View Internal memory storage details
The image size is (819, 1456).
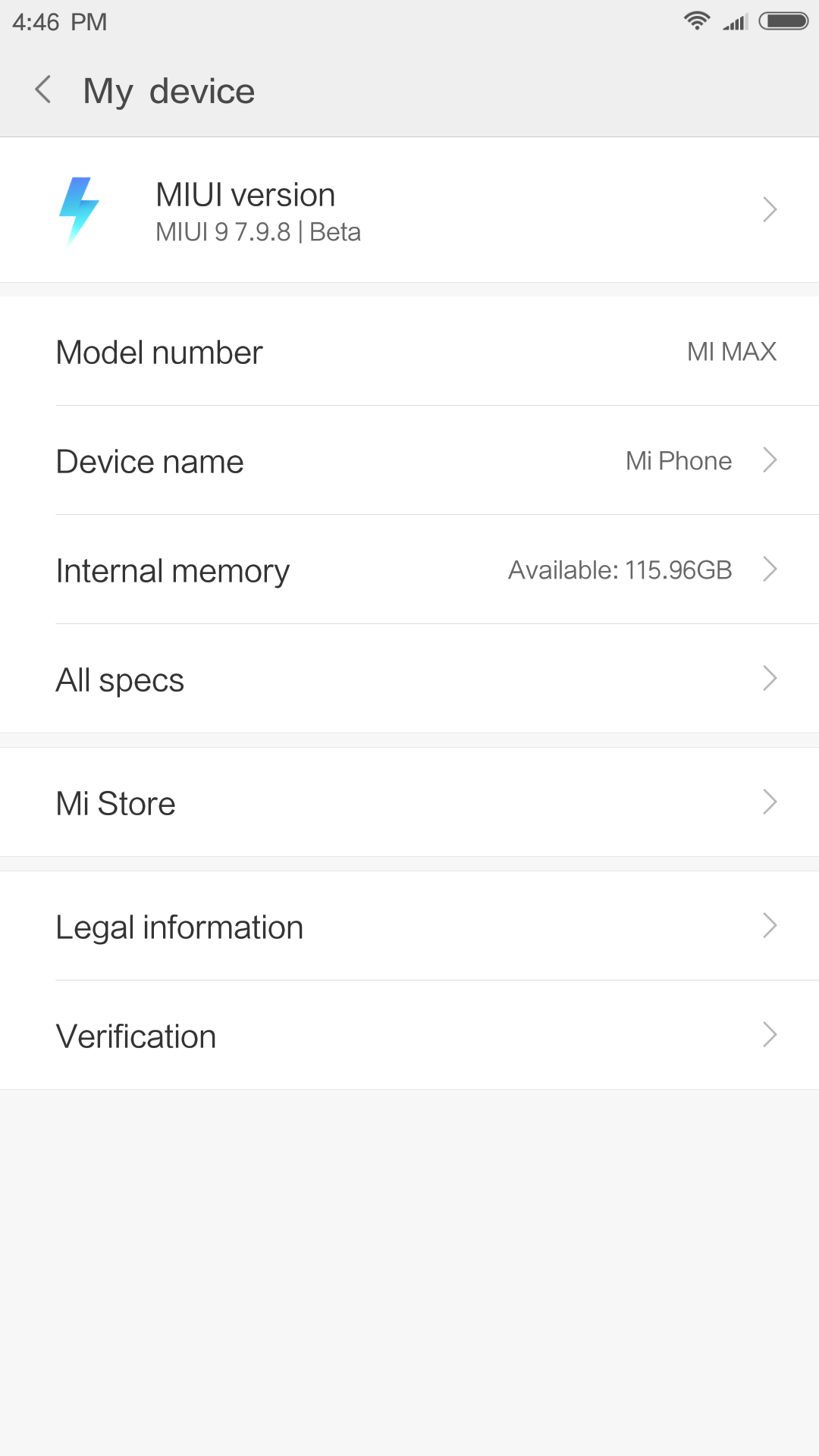[409, 570]
